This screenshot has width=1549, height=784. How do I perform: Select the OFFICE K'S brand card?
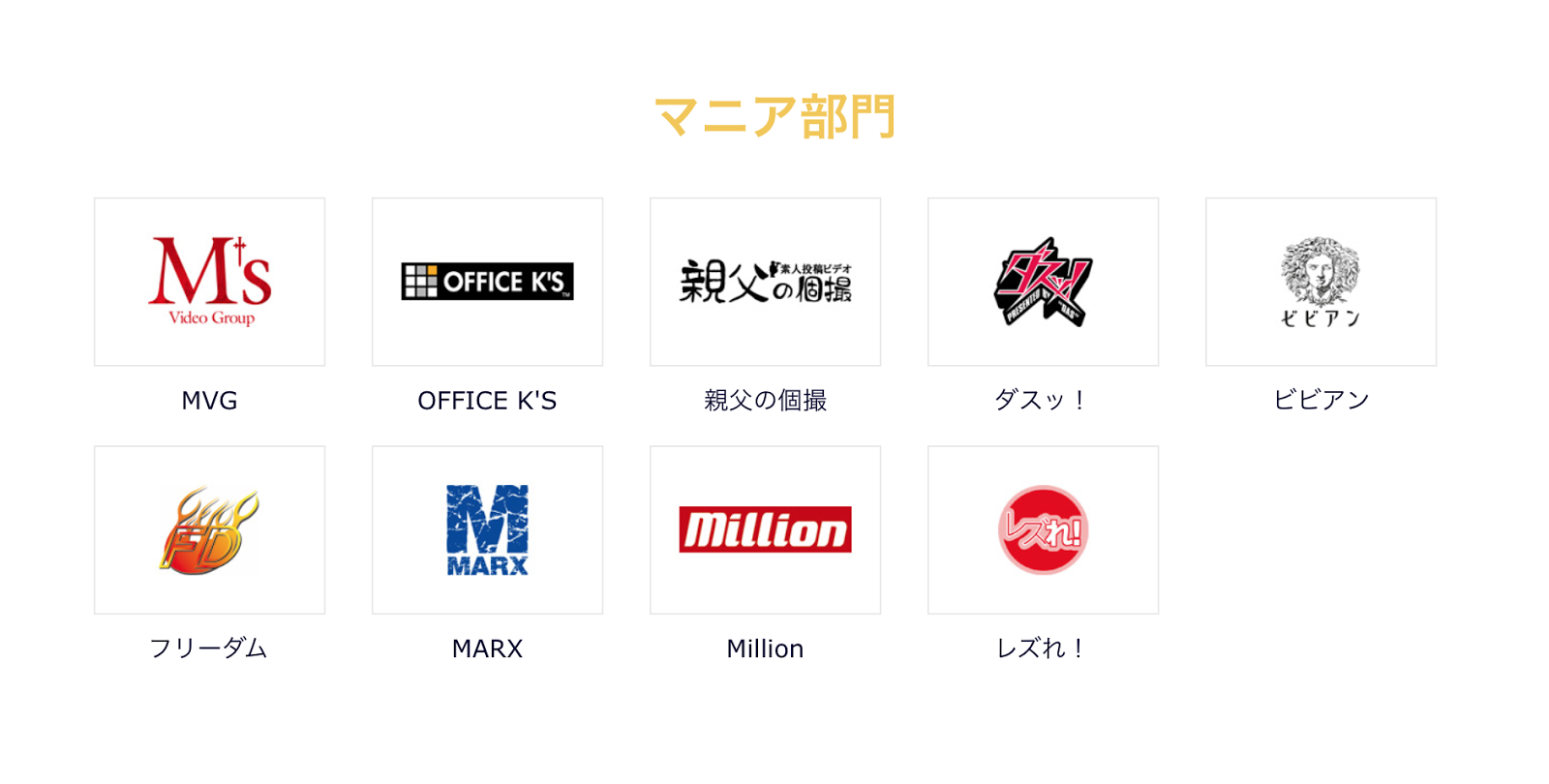pyautogui.click(x=487, y=282)
